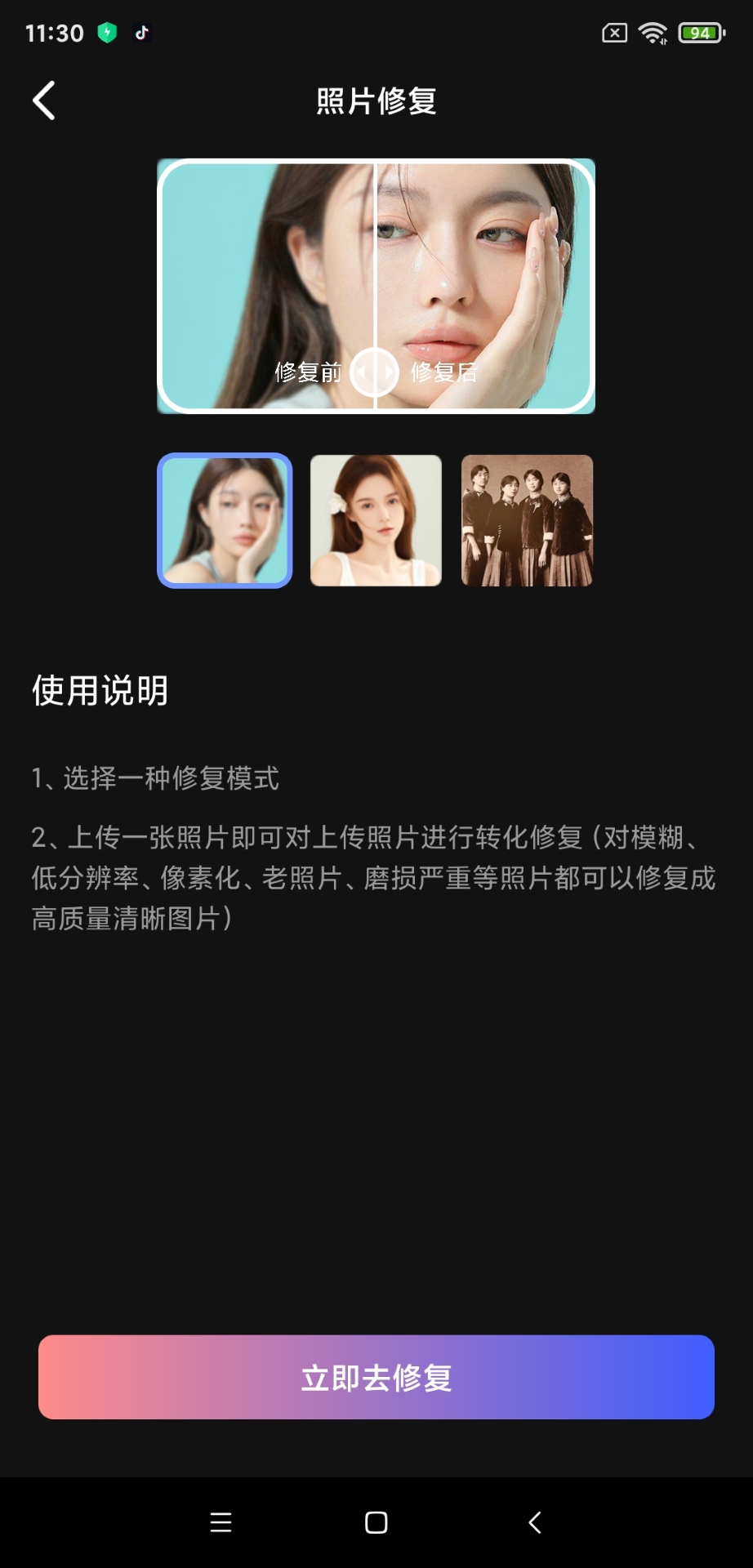This screenshot has height=1568, width=753.
Task: Tap the 修复后 label on comparison image
Action: (x=444, y=373)
